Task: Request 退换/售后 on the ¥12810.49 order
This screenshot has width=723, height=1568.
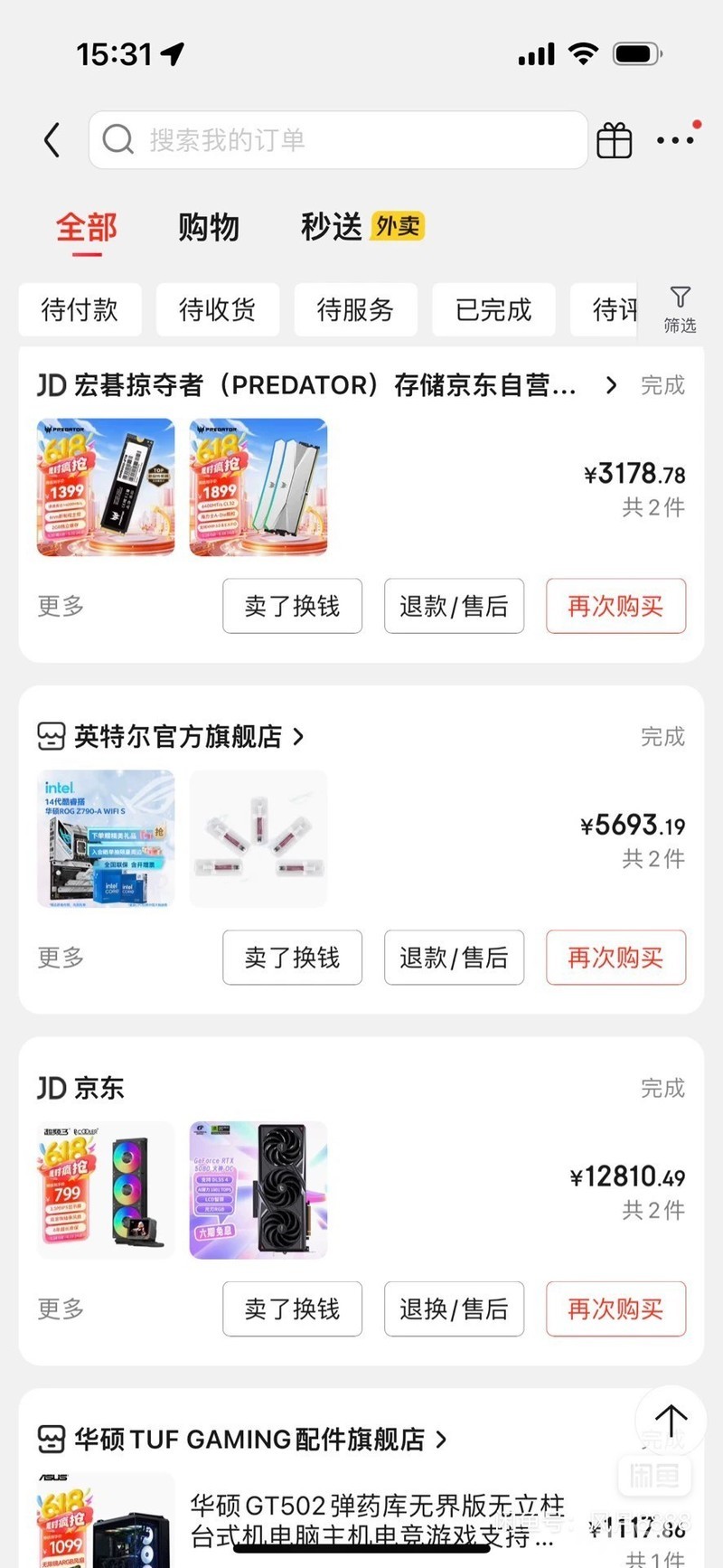Action: pos(454,1308)
